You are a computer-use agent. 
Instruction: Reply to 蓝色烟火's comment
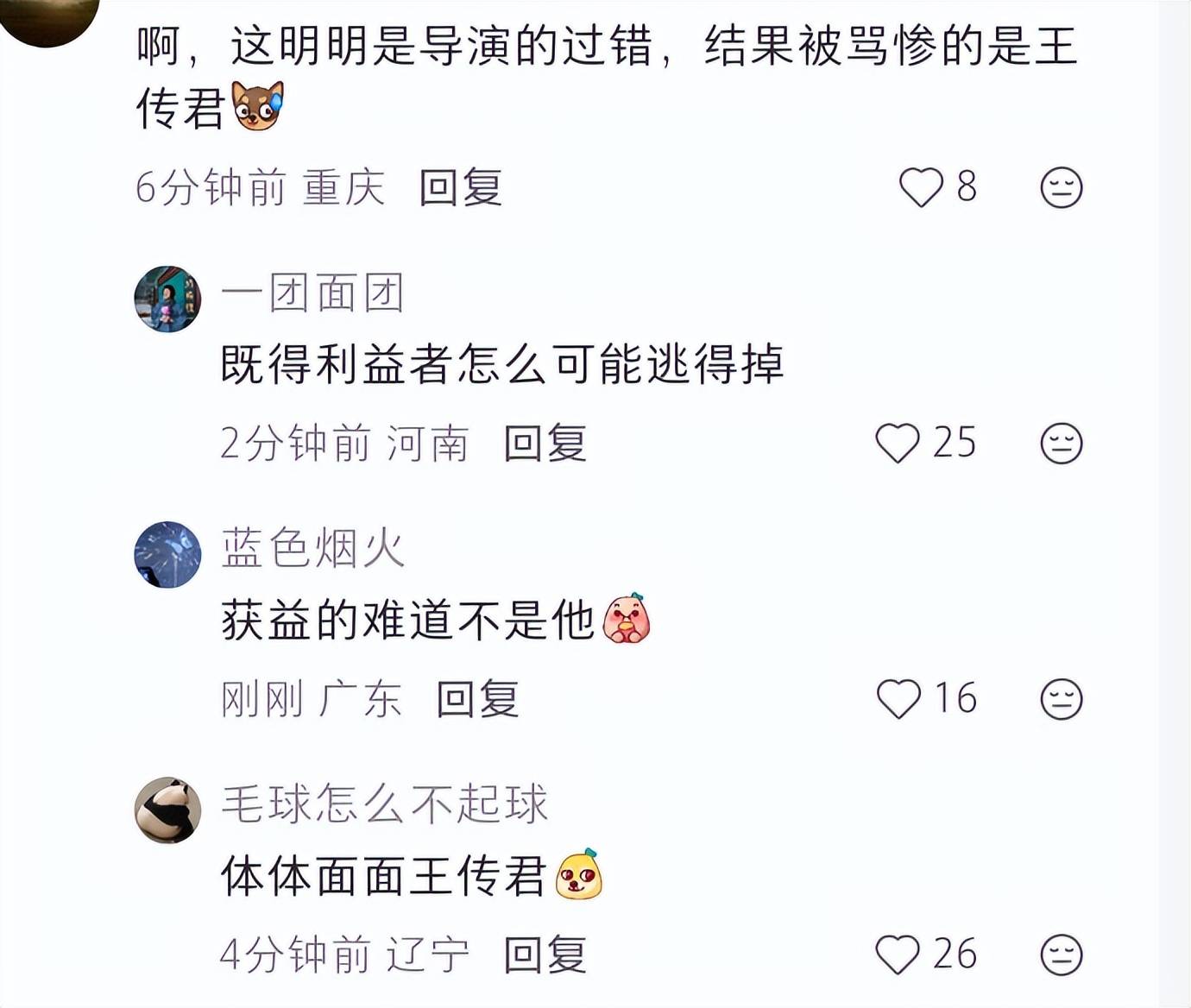coord(477,699)
